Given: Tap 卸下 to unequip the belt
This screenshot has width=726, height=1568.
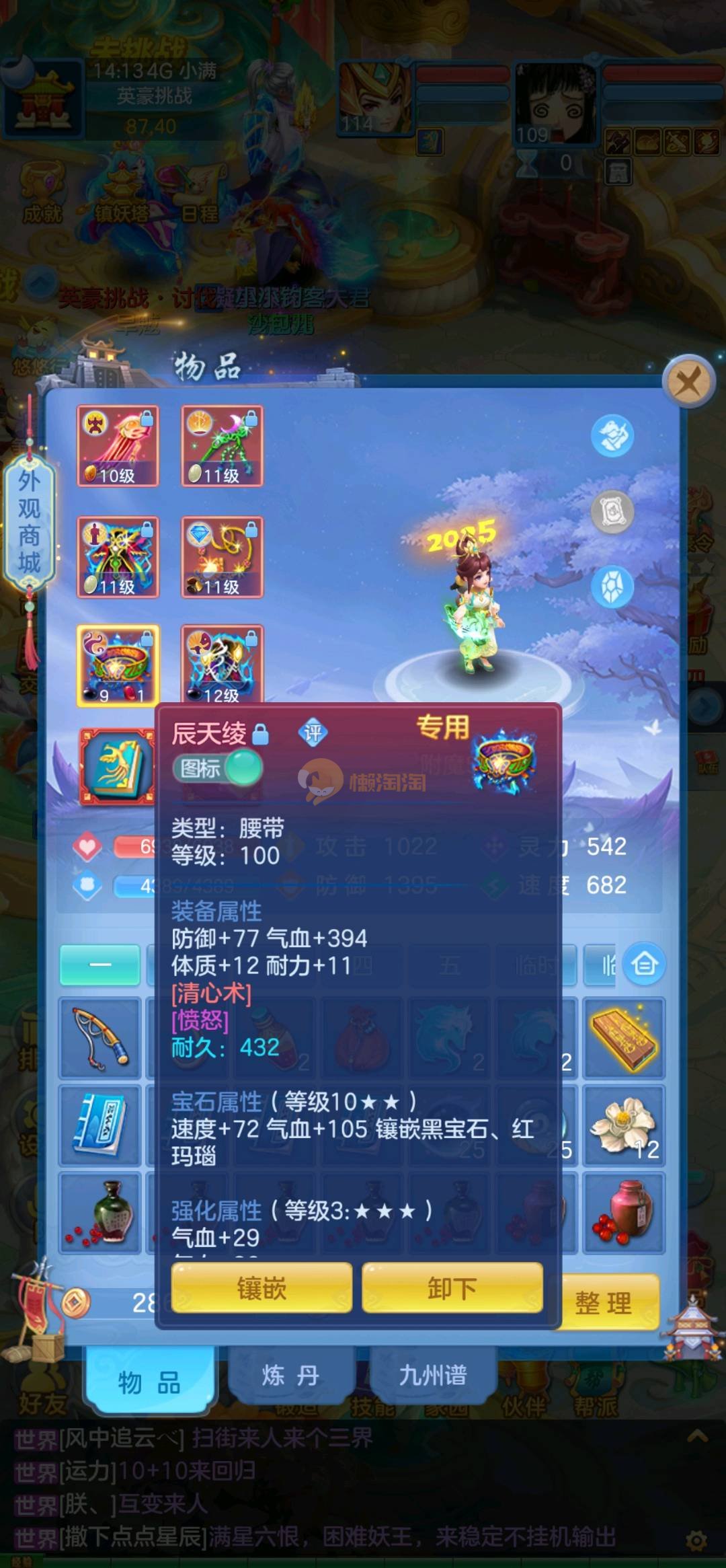Looking at the screenshot, I should [x=452, y=1288].
